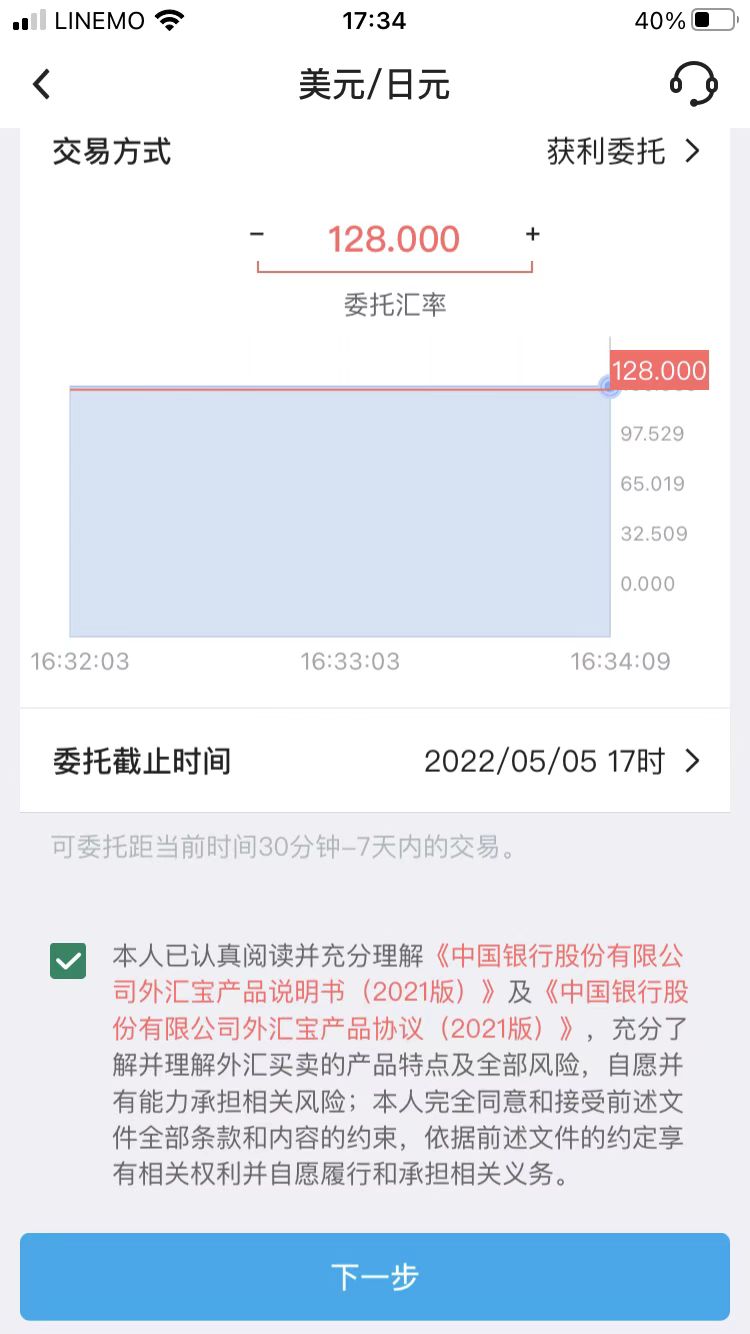Tap the 委托汇率 value field showing 128.000
This screenshot has height=1334, width=750.
tap(395, 238)
